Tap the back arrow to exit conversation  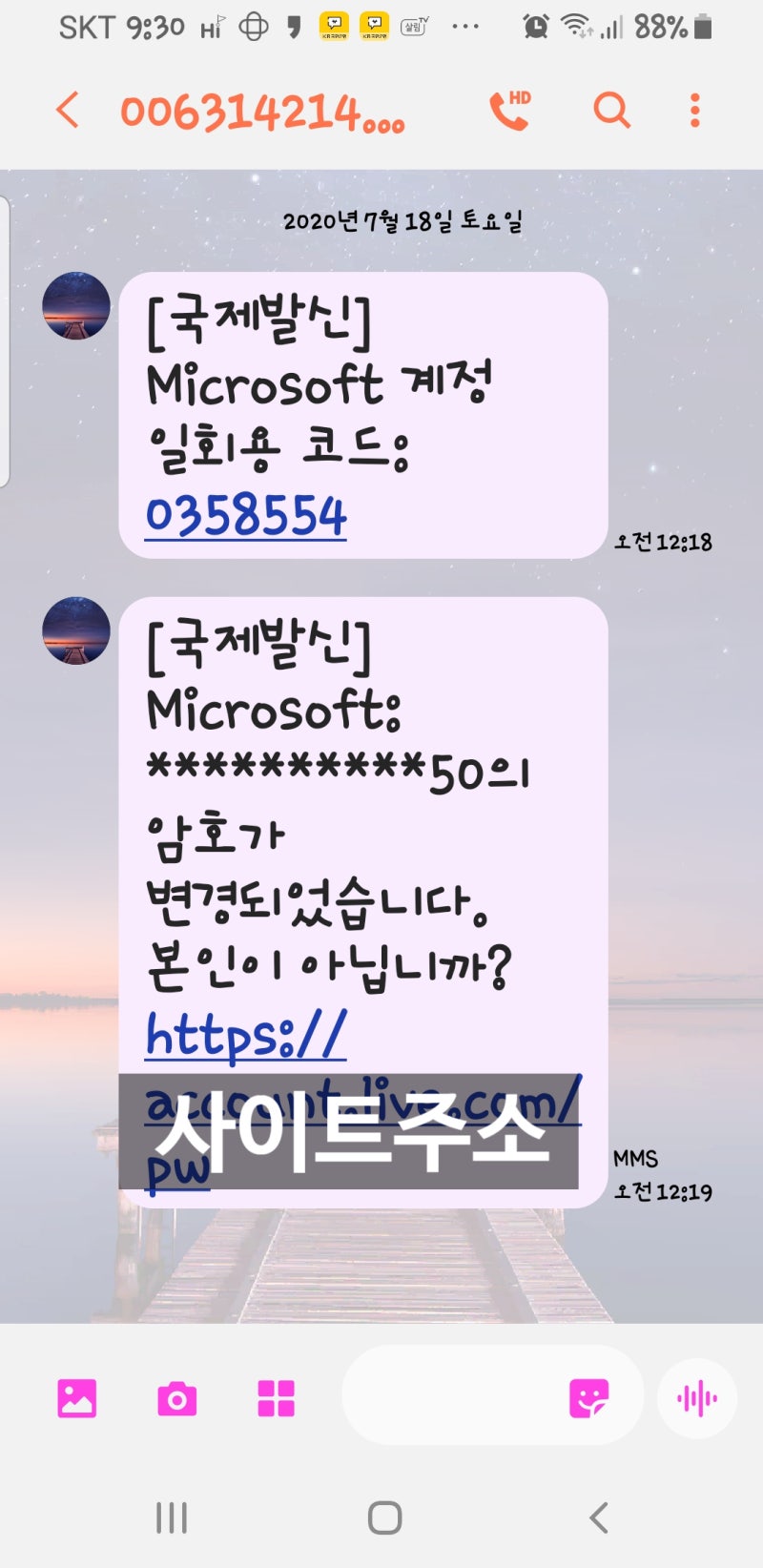[67, 111]
